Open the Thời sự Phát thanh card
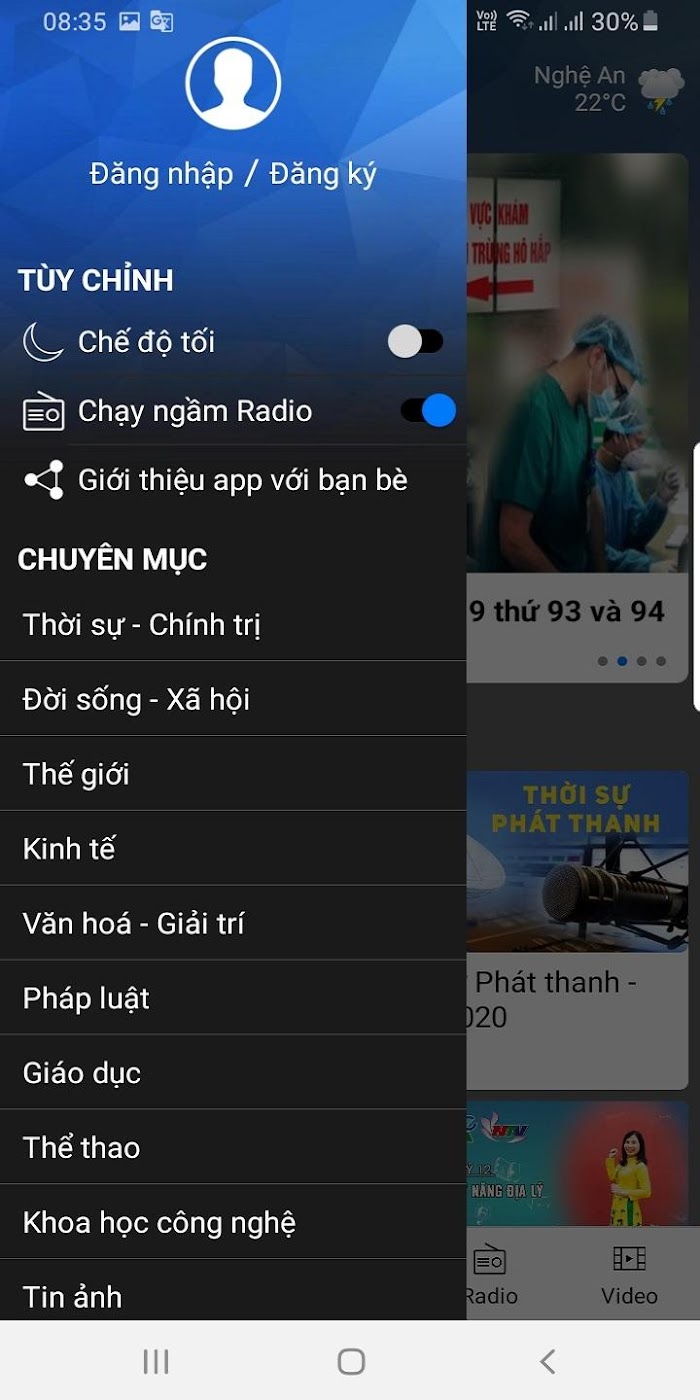This screenshot has height=1400, width=700. coord(577,929)
